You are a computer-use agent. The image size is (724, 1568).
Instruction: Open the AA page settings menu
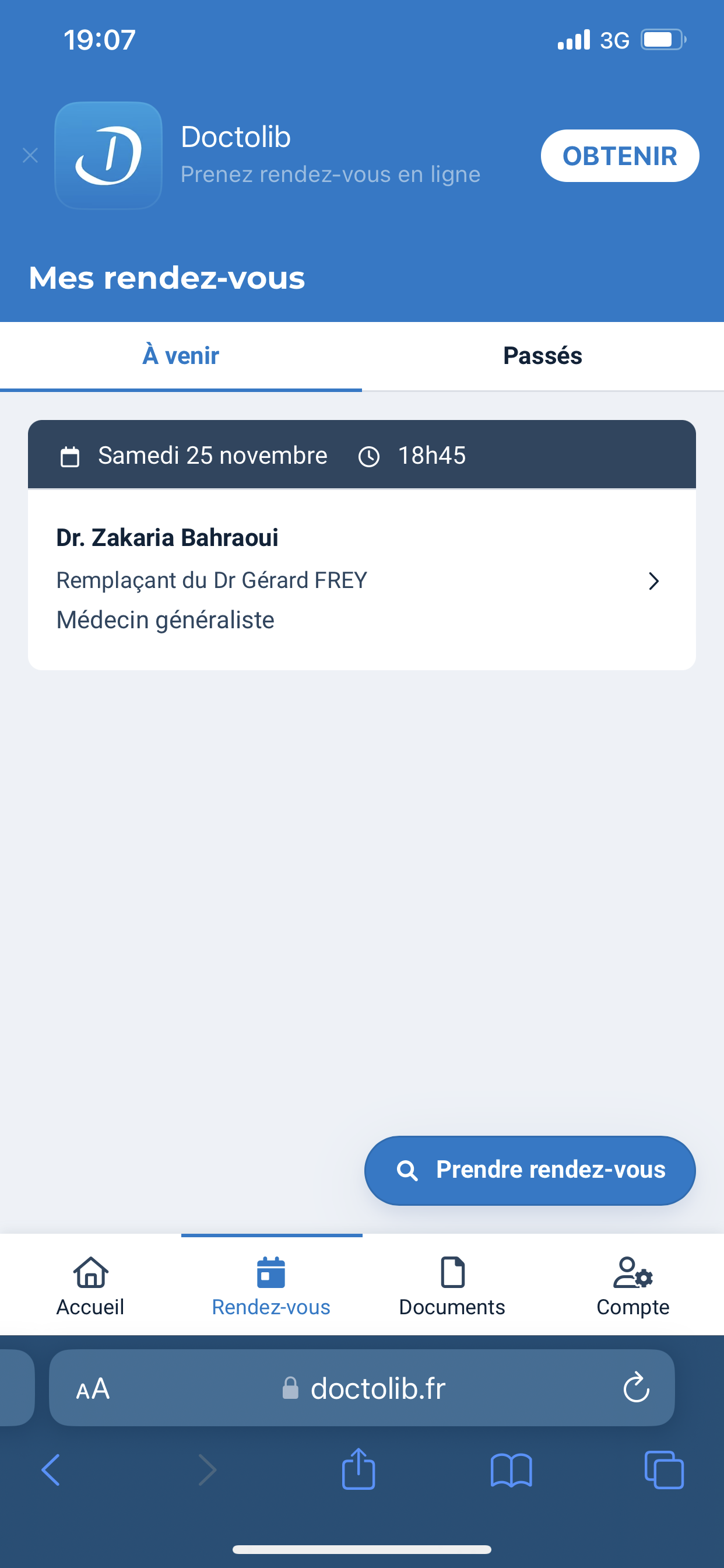(93, 1389)
